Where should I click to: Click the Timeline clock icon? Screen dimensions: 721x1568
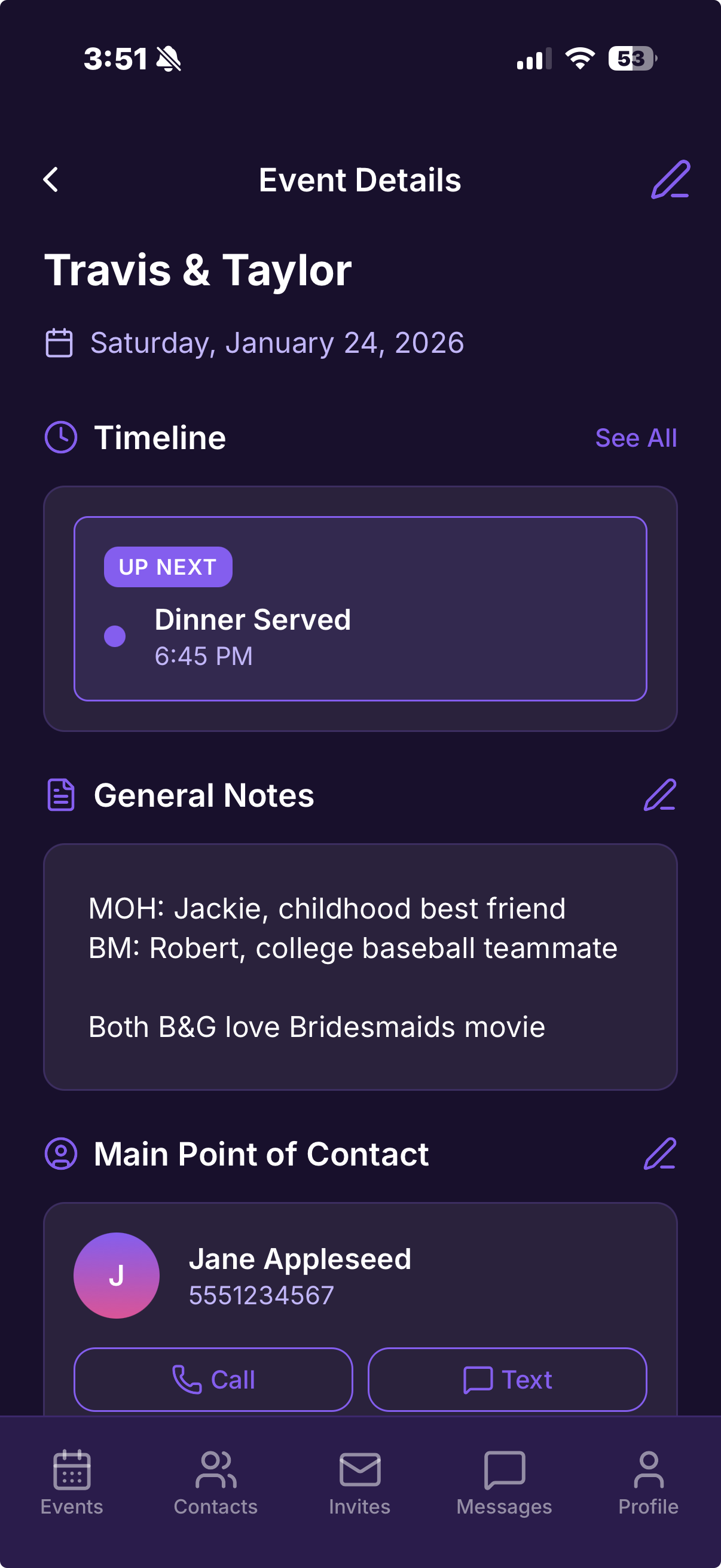click(61, 437)
